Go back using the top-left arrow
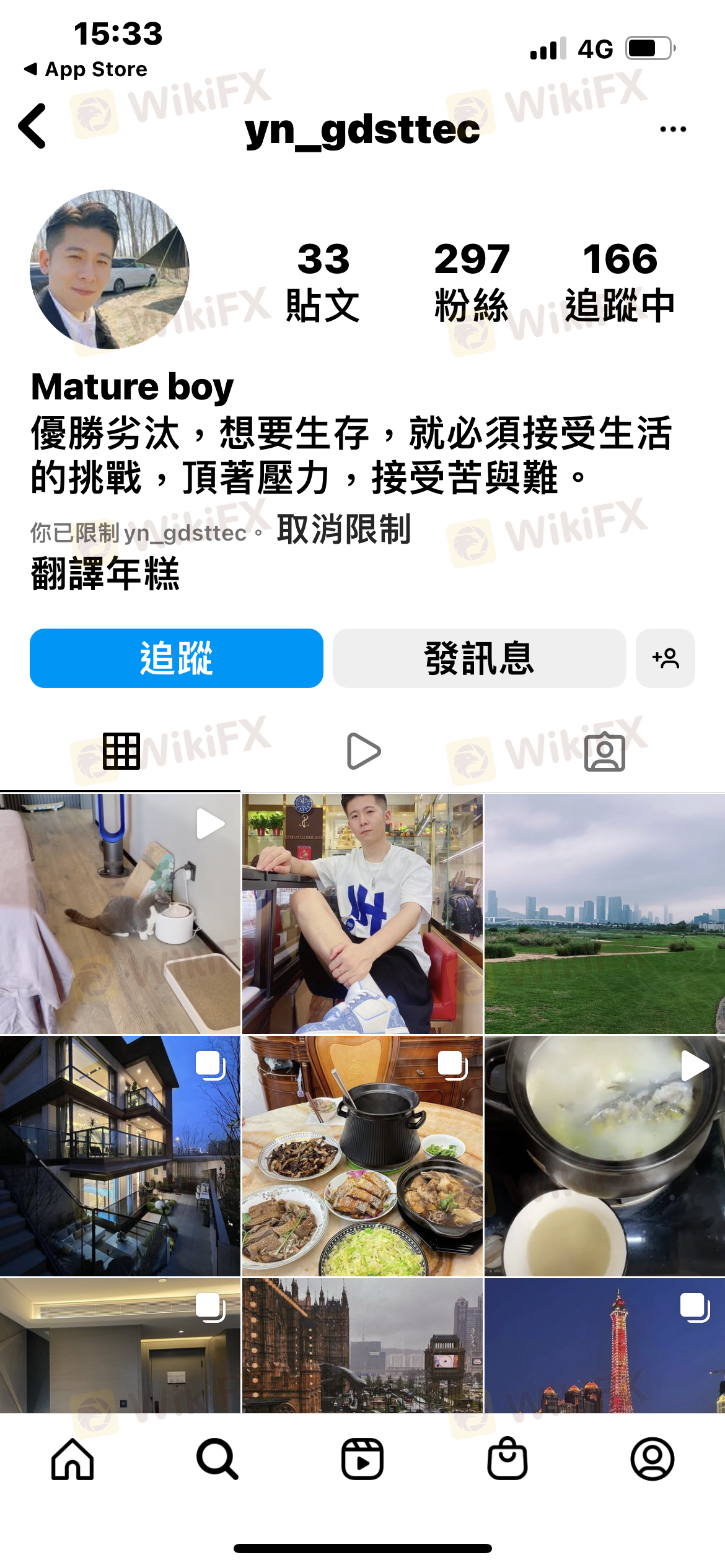 click(x=32, y=126)
